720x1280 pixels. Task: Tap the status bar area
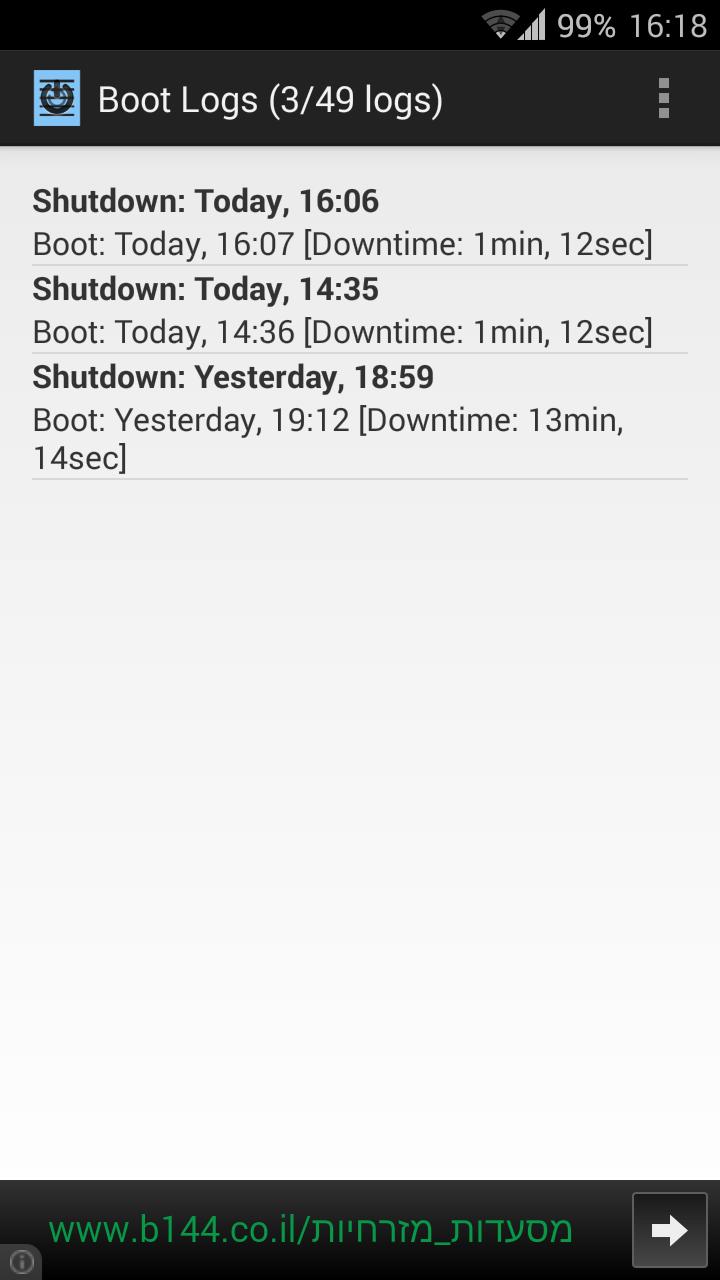[360, 25]
